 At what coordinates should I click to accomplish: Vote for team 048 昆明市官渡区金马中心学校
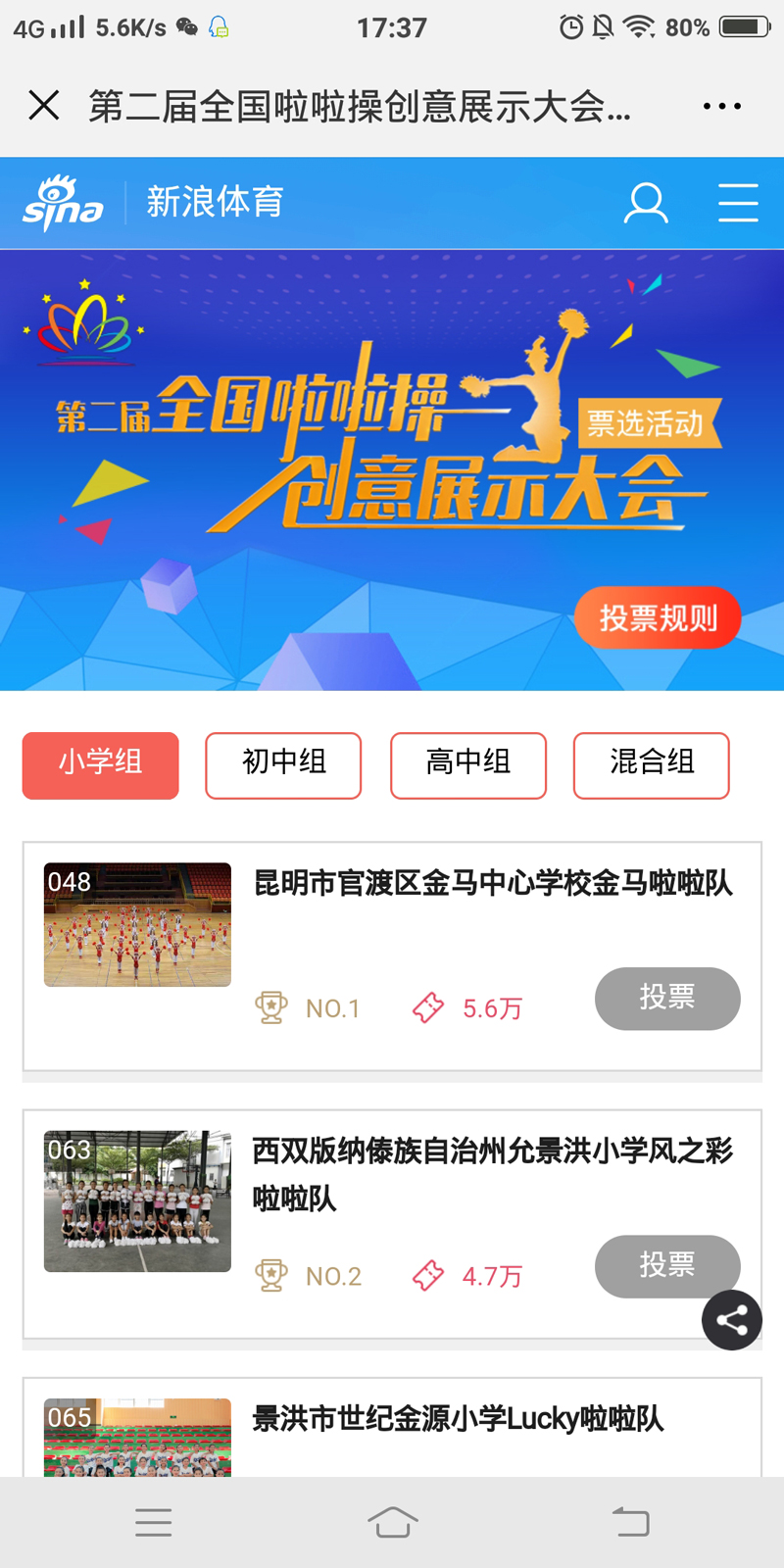[x=667, y=998]
